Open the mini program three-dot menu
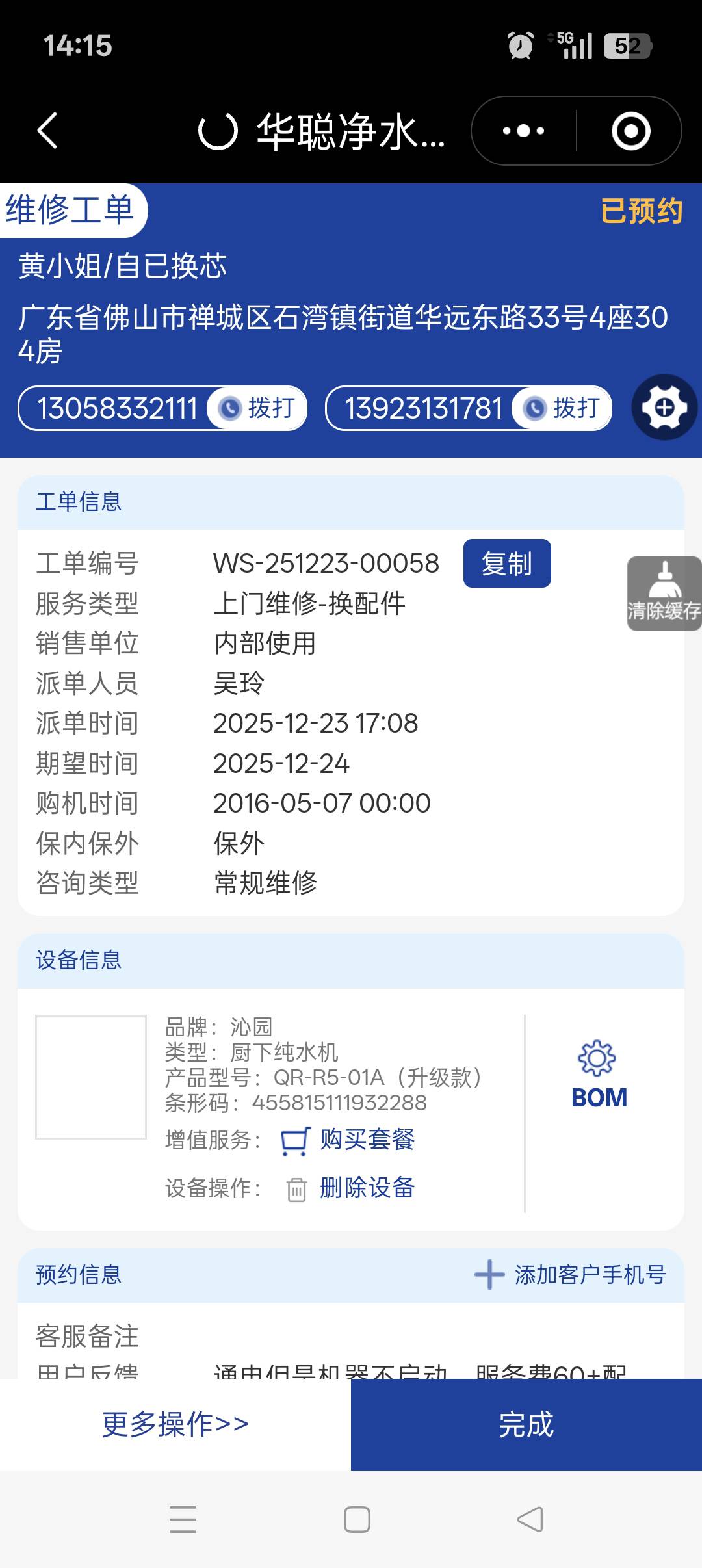The image size is (702, 1568). [x=523, y=131]
